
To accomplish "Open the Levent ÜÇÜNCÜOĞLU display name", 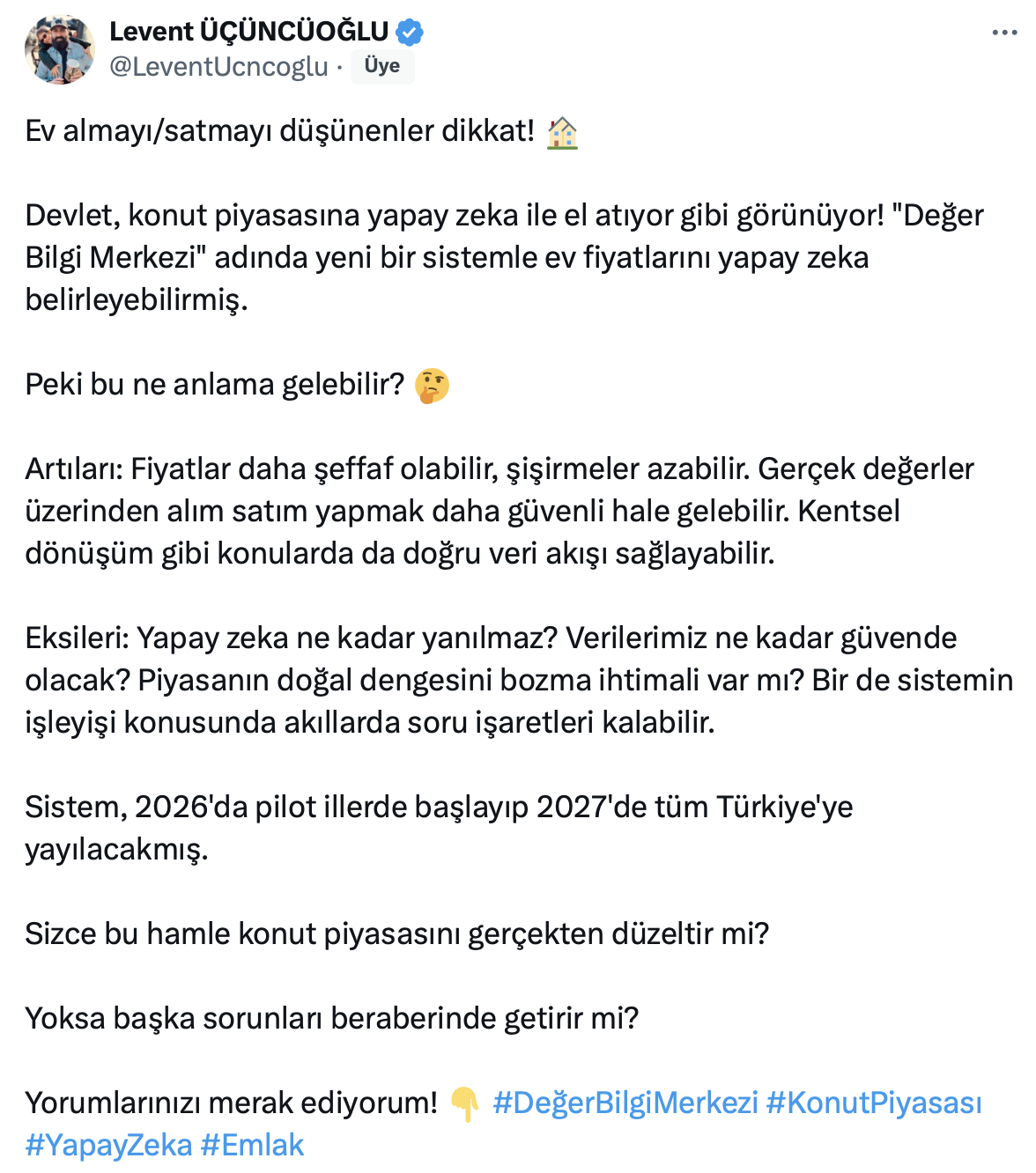I will pyautogui.click(x=248, y=32).
